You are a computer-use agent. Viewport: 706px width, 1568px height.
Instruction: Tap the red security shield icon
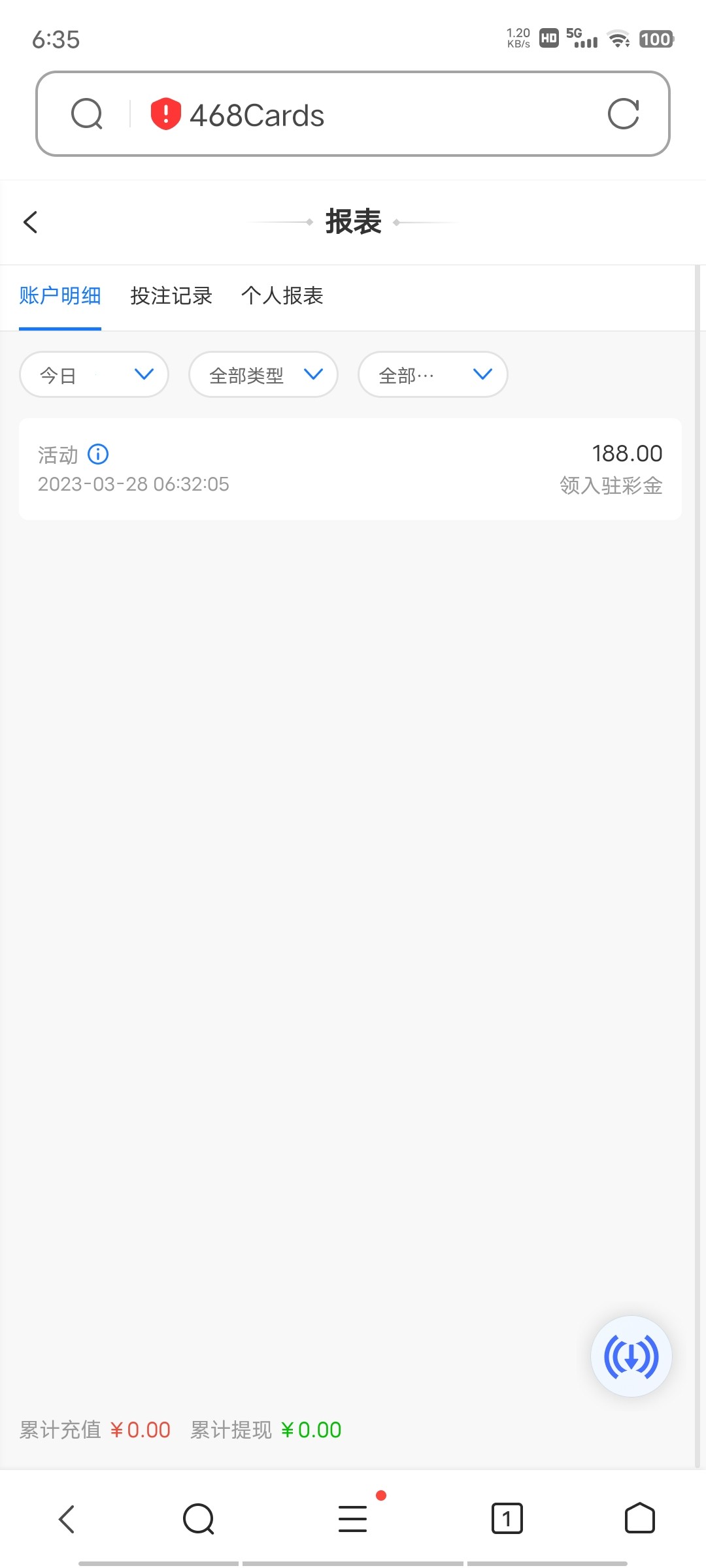165,114
